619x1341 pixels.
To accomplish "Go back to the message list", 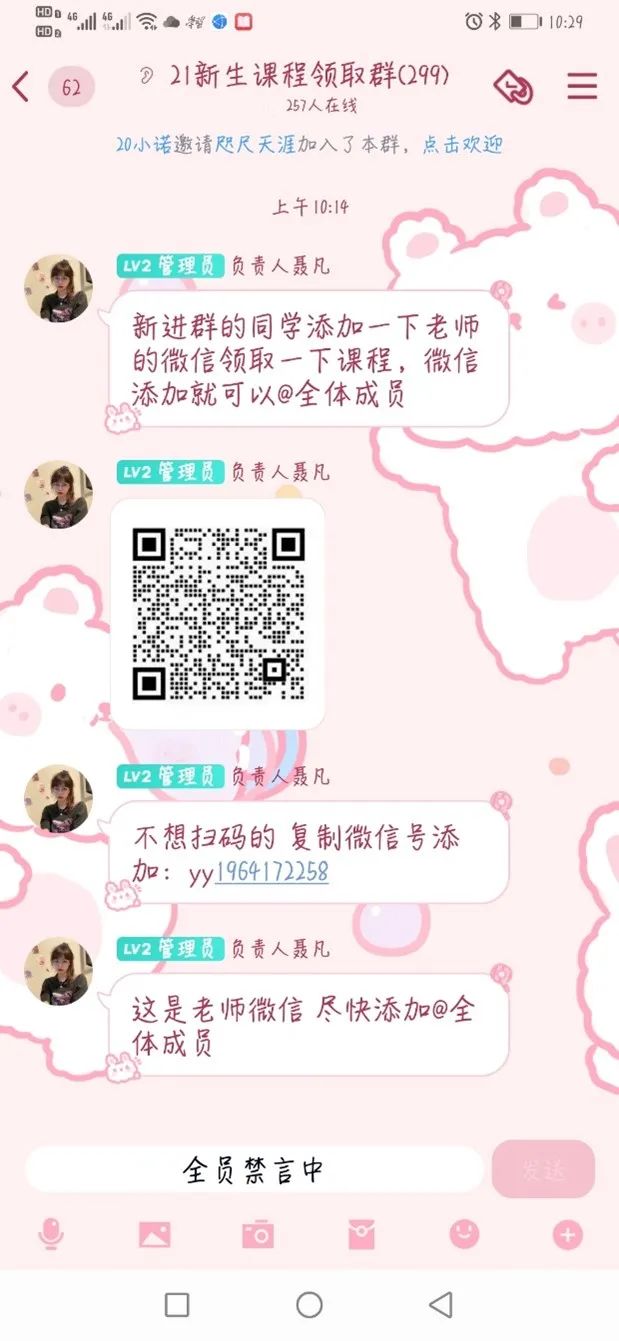I will point(20,88).
